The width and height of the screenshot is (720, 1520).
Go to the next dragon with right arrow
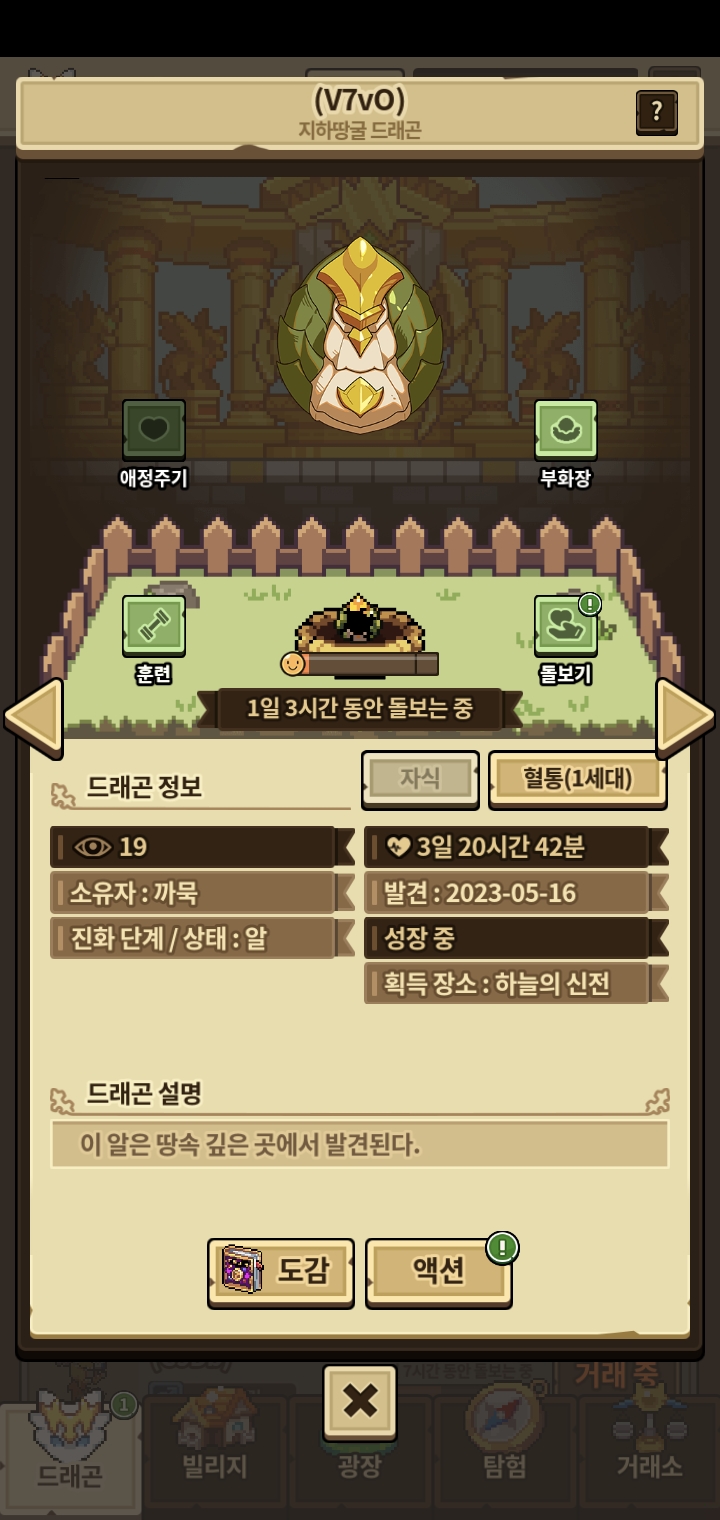686,716
